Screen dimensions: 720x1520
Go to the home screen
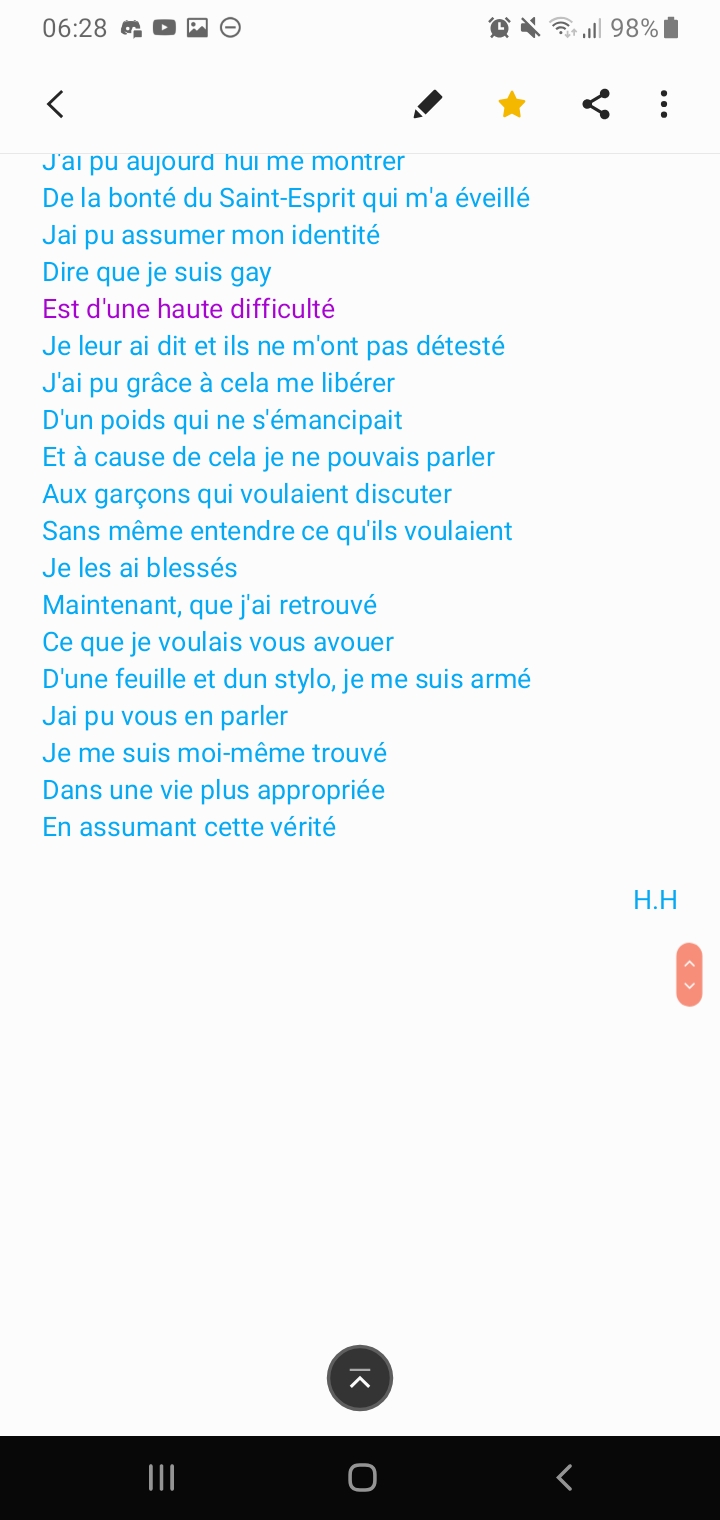click(362, 1477)
